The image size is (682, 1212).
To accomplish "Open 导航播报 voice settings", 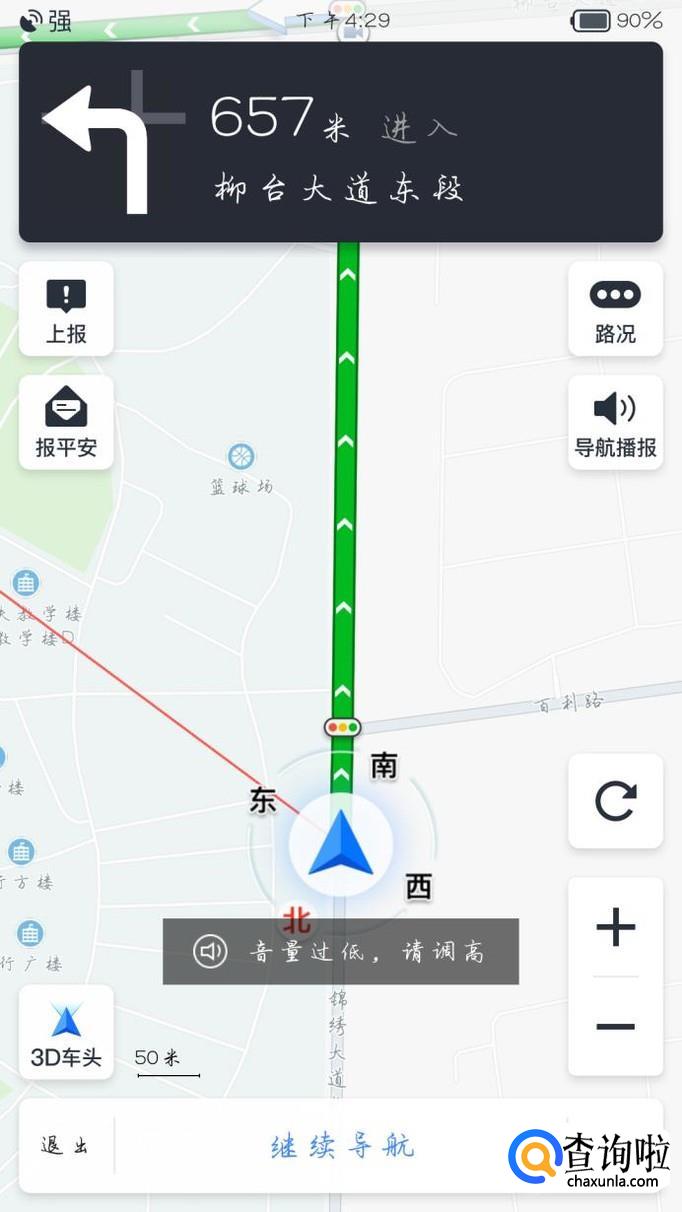I will pos(615,423).
